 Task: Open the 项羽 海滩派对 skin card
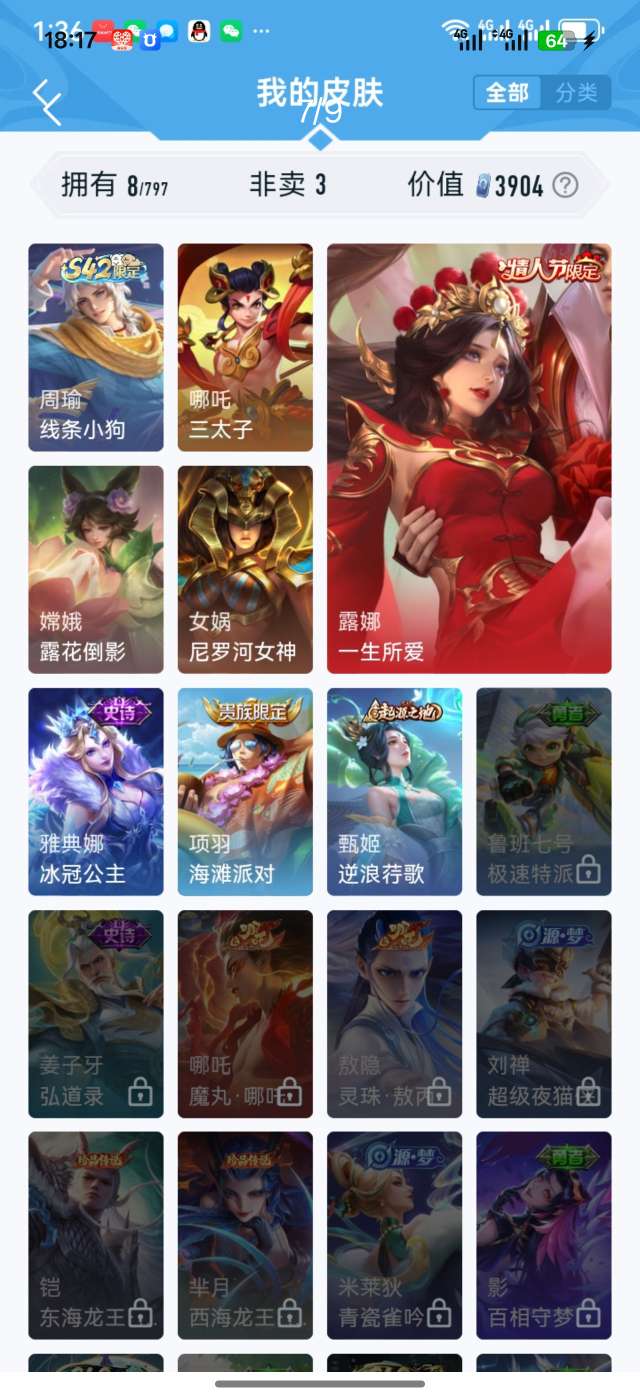coord(245,792)
